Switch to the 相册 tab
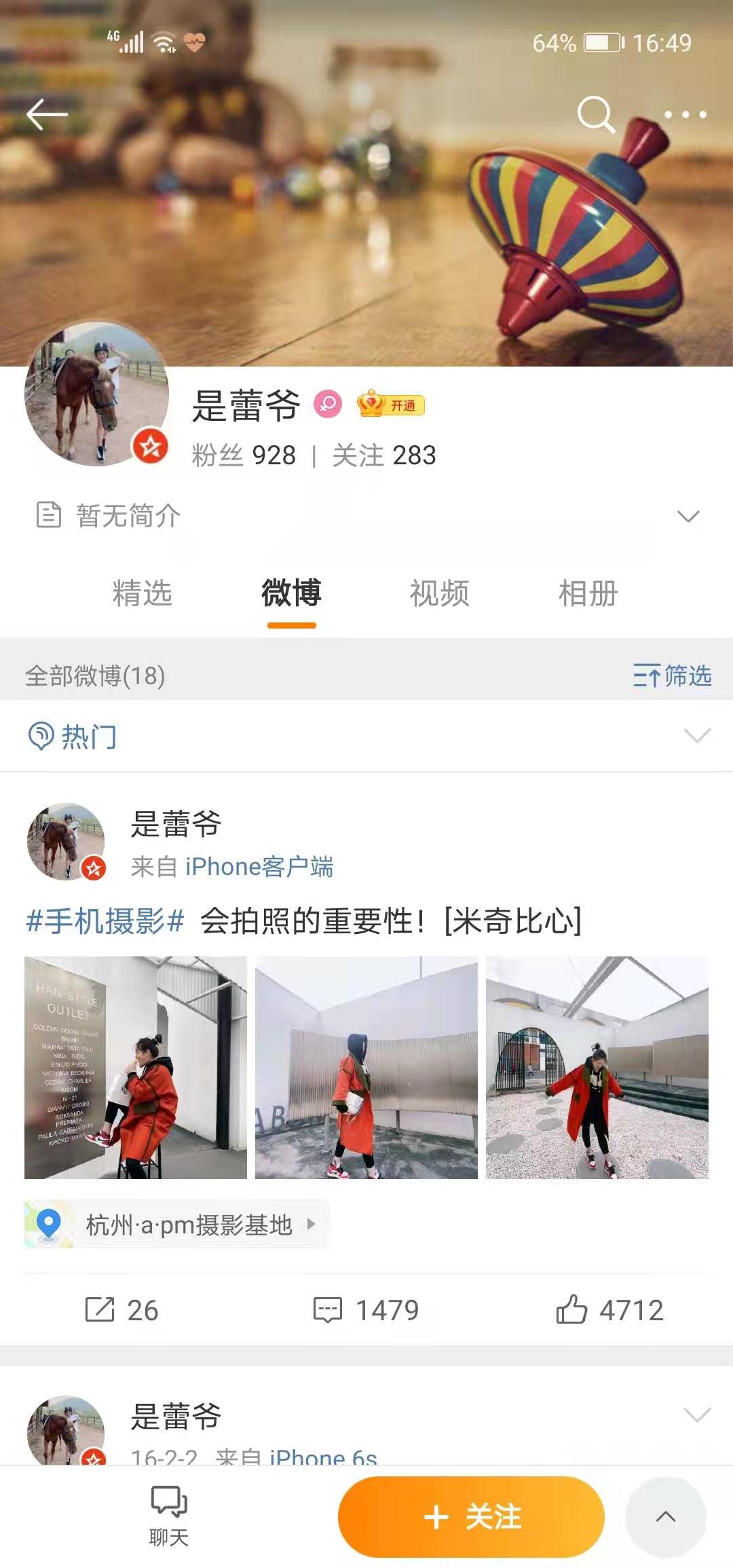 (587, 594)
